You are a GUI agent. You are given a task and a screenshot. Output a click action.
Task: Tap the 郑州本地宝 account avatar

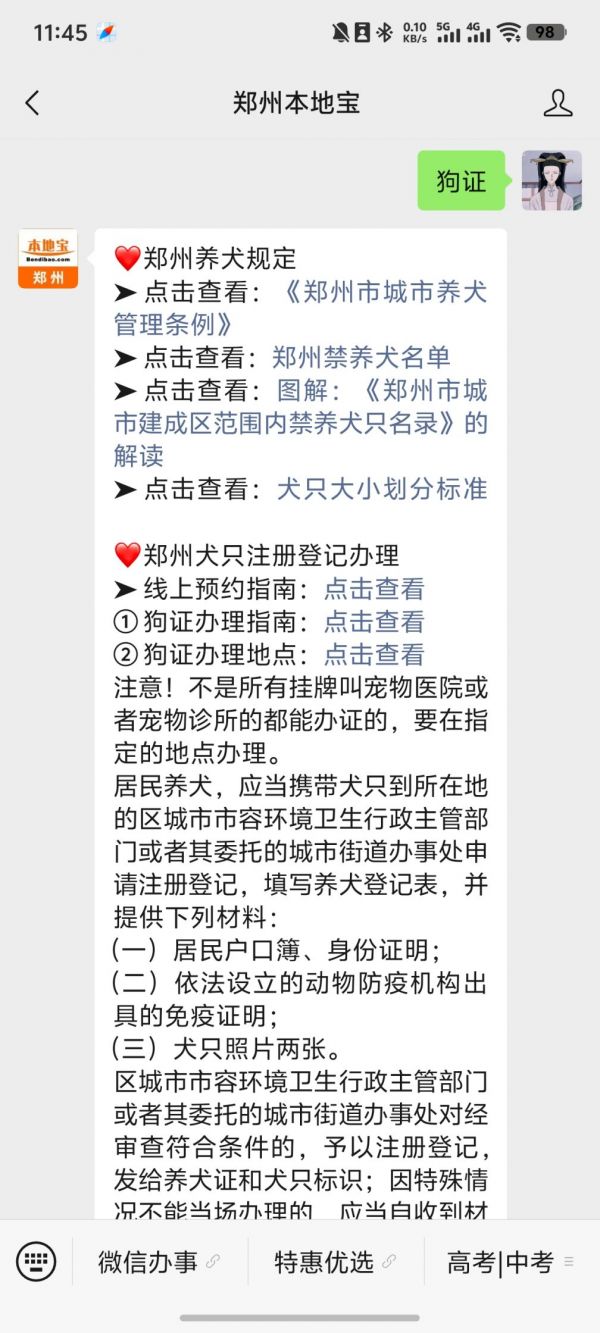point(48,259)
